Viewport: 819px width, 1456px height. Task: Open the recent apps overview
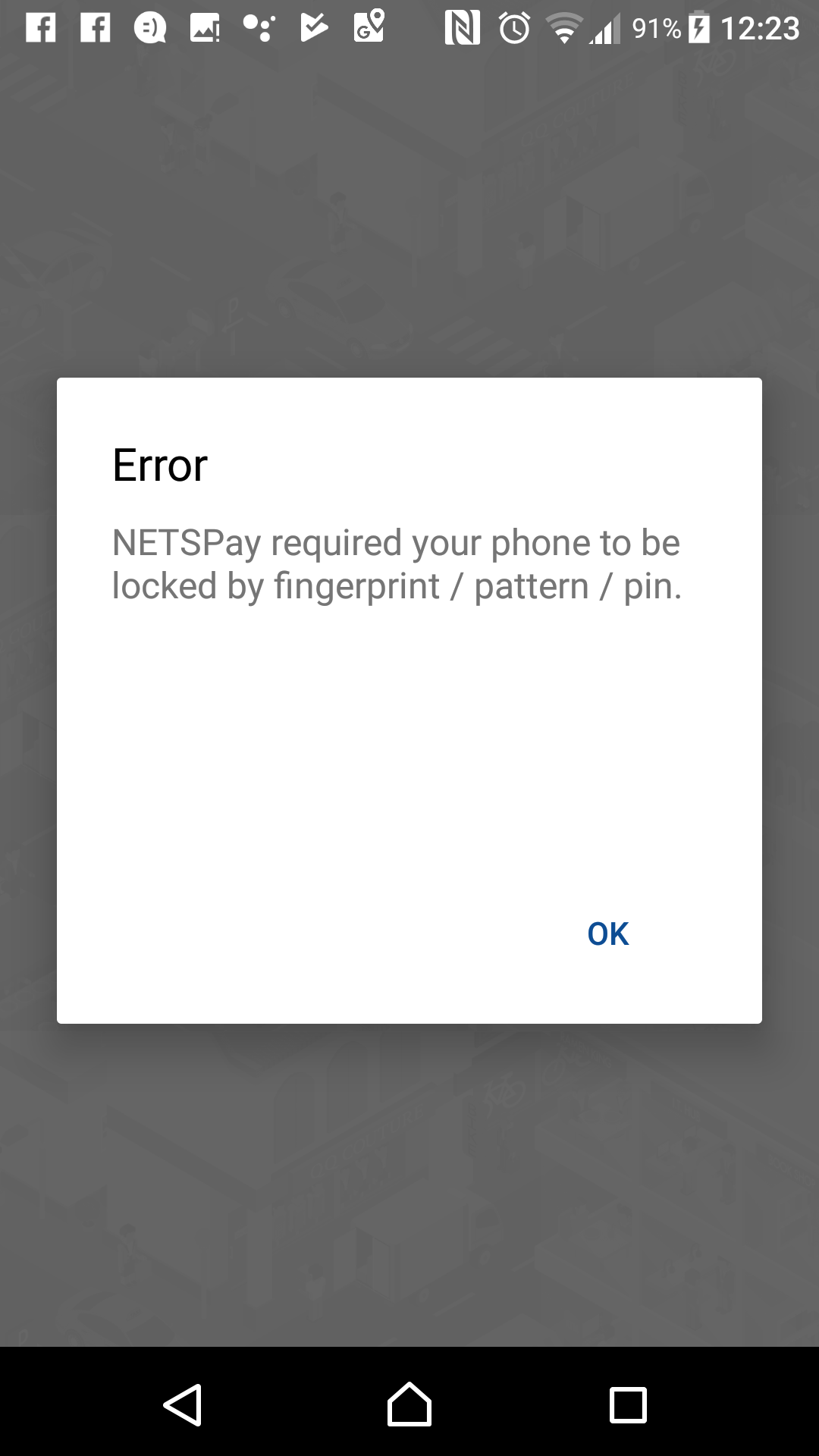click(x=628, y=1404)
